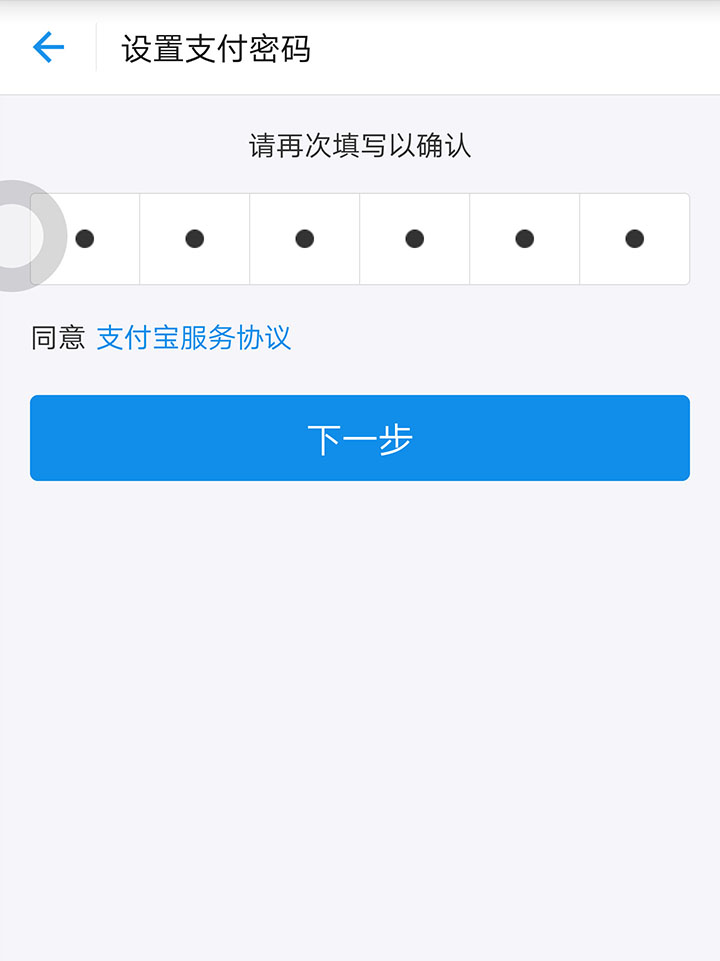Click the dot in the third password box
The height and width of the screenshot is (961, 720).
[x=303, y=238]
